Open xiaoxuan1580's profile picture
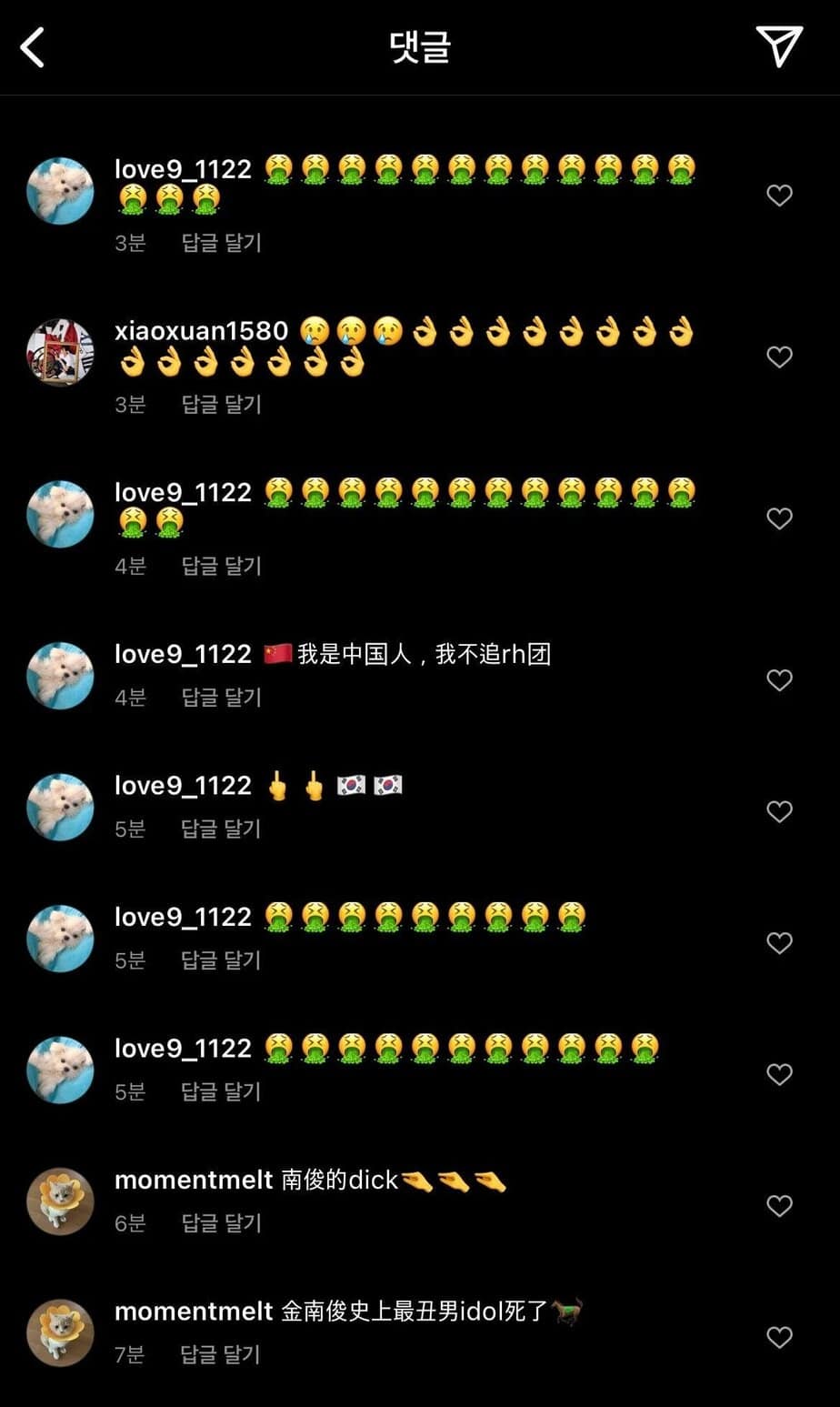Screen dimensions: 840x1407 point(60,353)
